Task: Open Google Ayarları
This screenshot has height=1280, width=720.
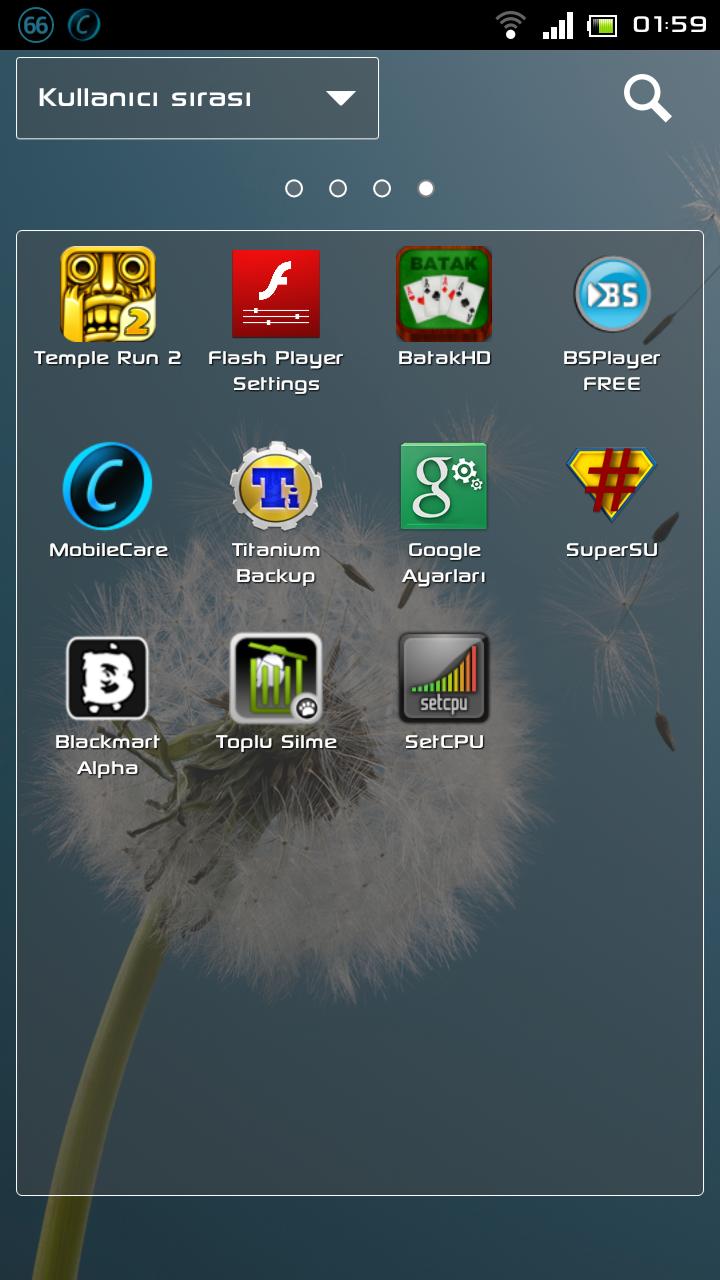Action: tap(444, 487)
